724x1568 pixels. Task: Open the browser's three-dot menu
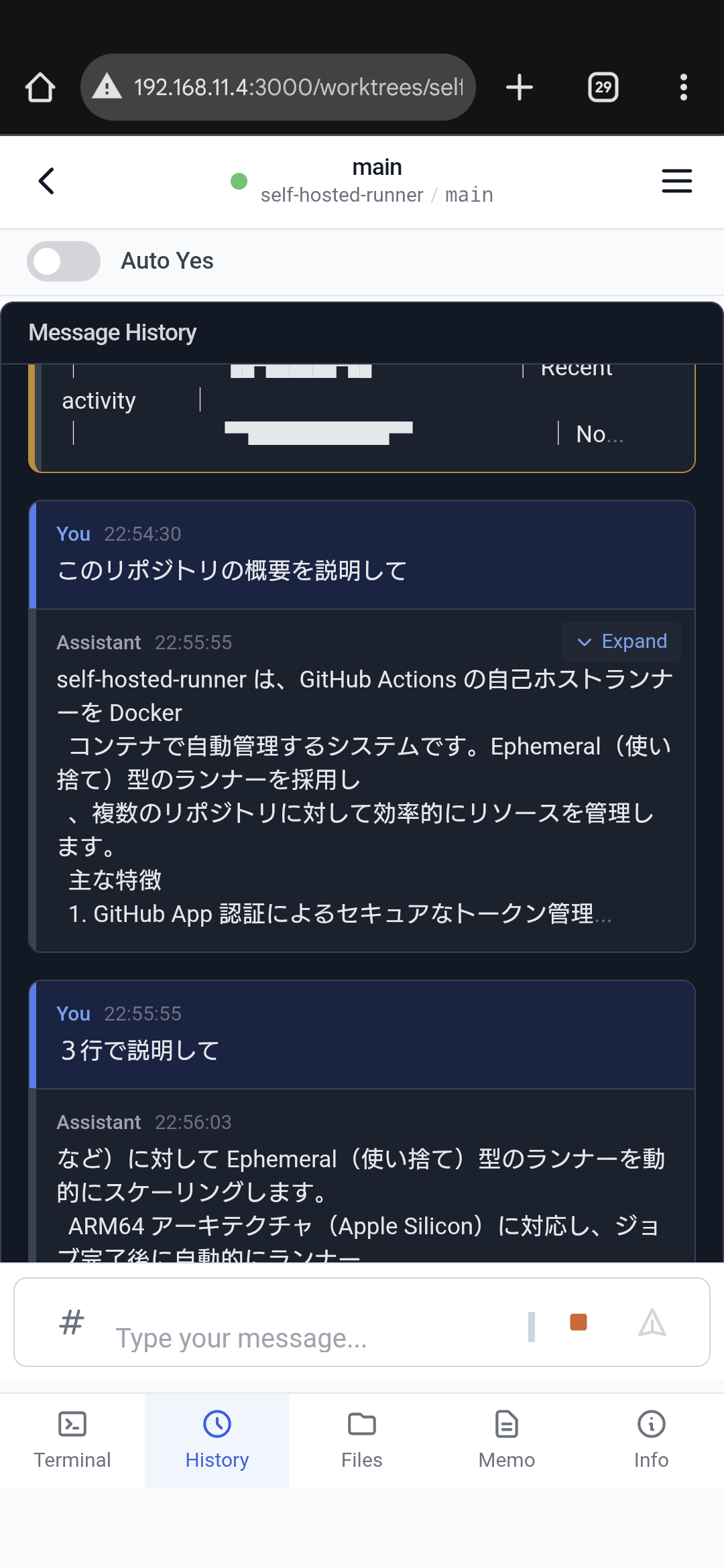pos(683,87)
